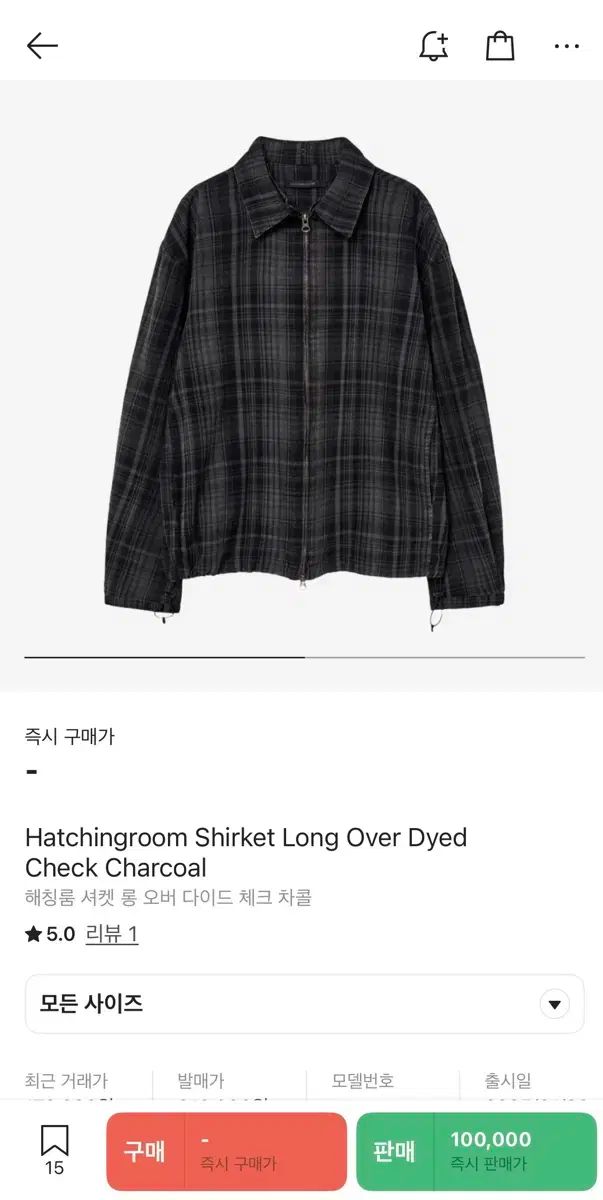603x1200 pixels.
Task: Tap the red 구매 buy button
Action: pos(227,1151)
